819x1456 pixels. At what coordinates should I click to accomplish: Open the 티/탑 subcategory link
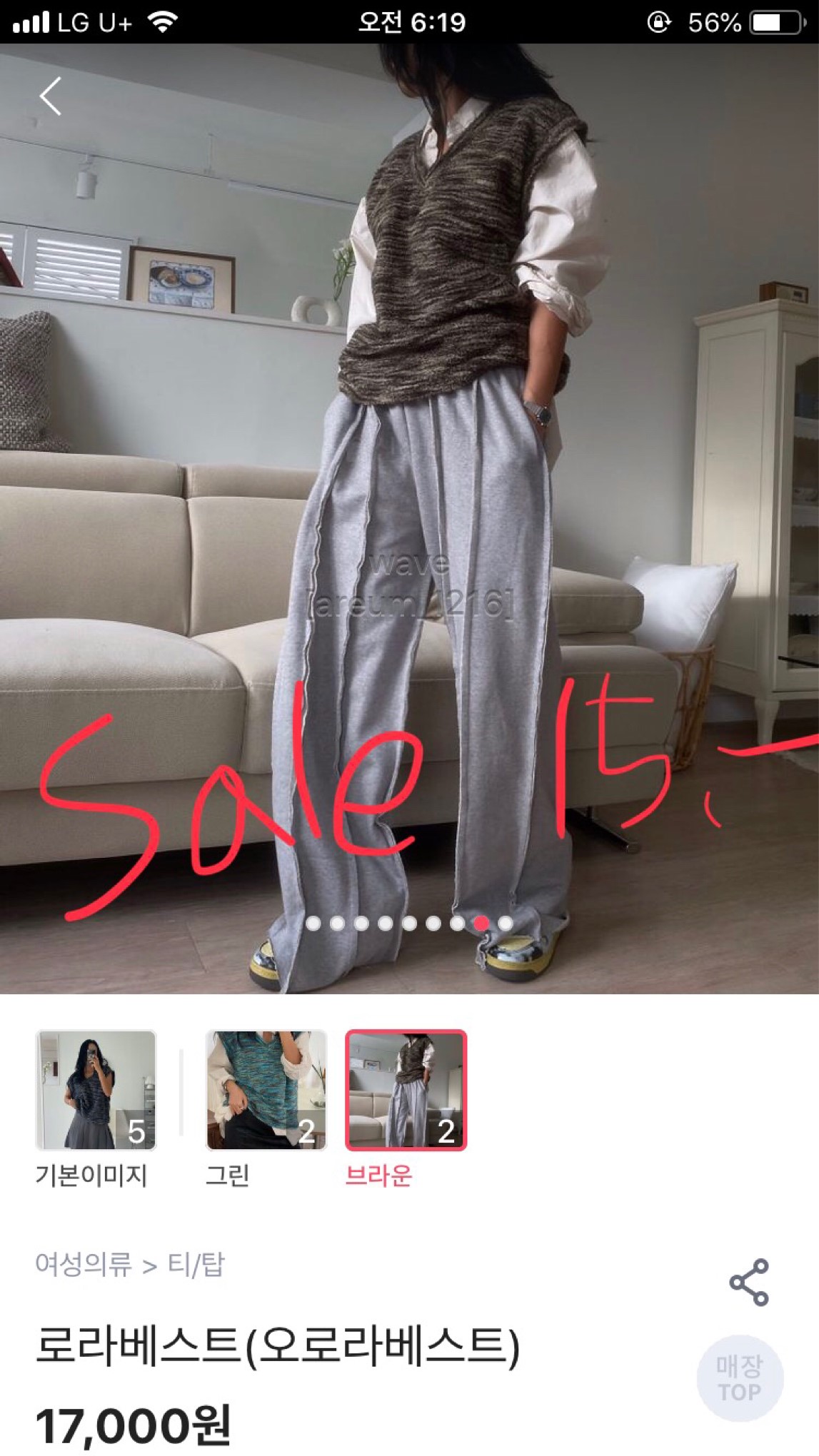click(x=196, y=1264)
